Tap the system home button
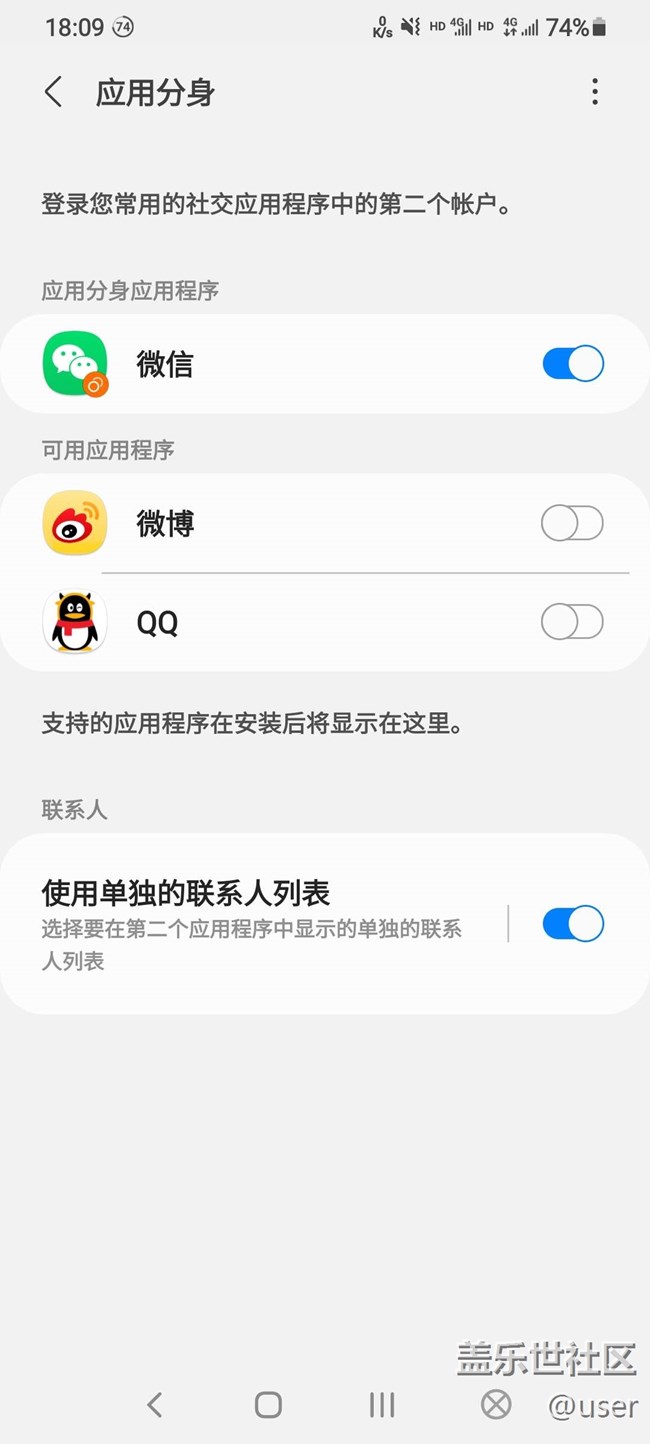The height and width of the screenshot is (1444, 650). click(268, 1404)
